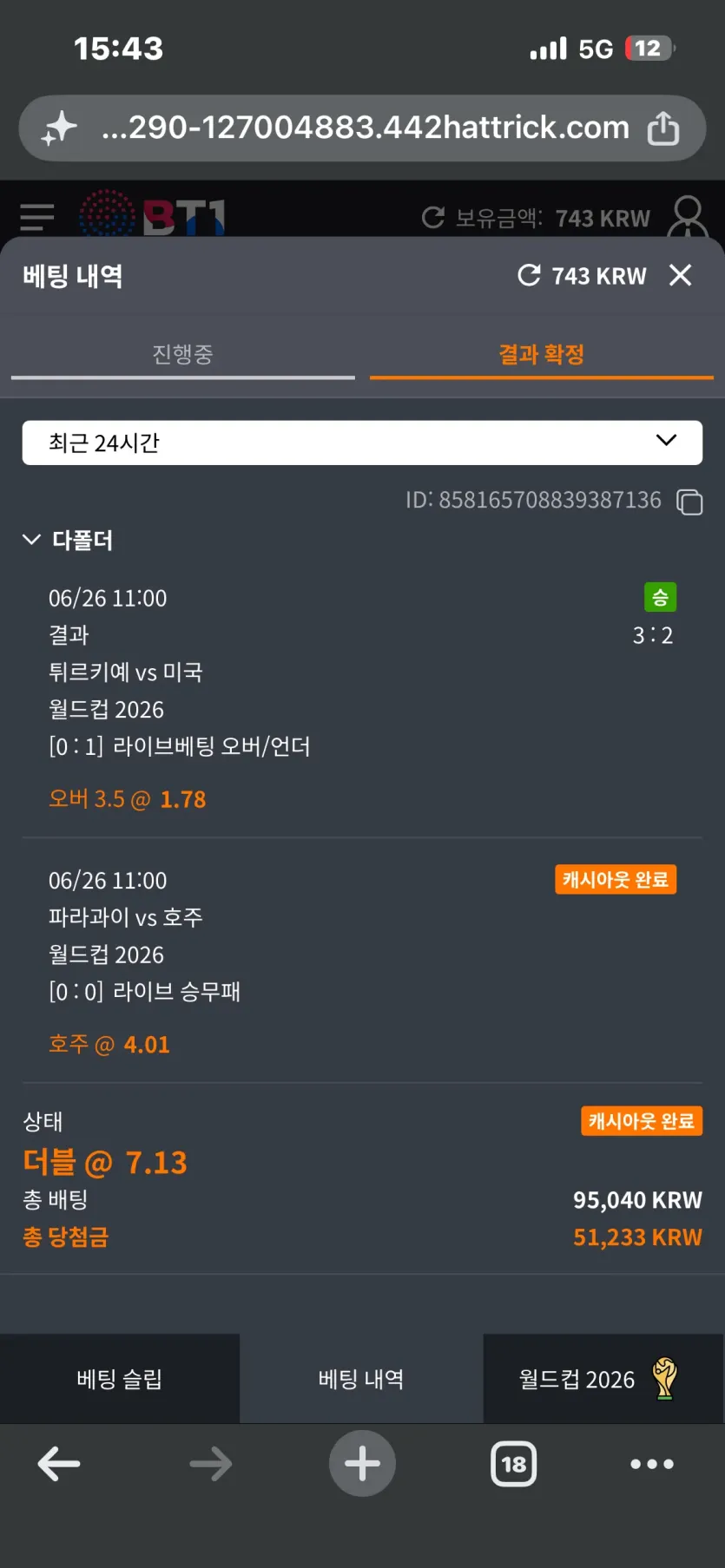
Task: Select the 결과 확정 tab
Action: [541, 354]
